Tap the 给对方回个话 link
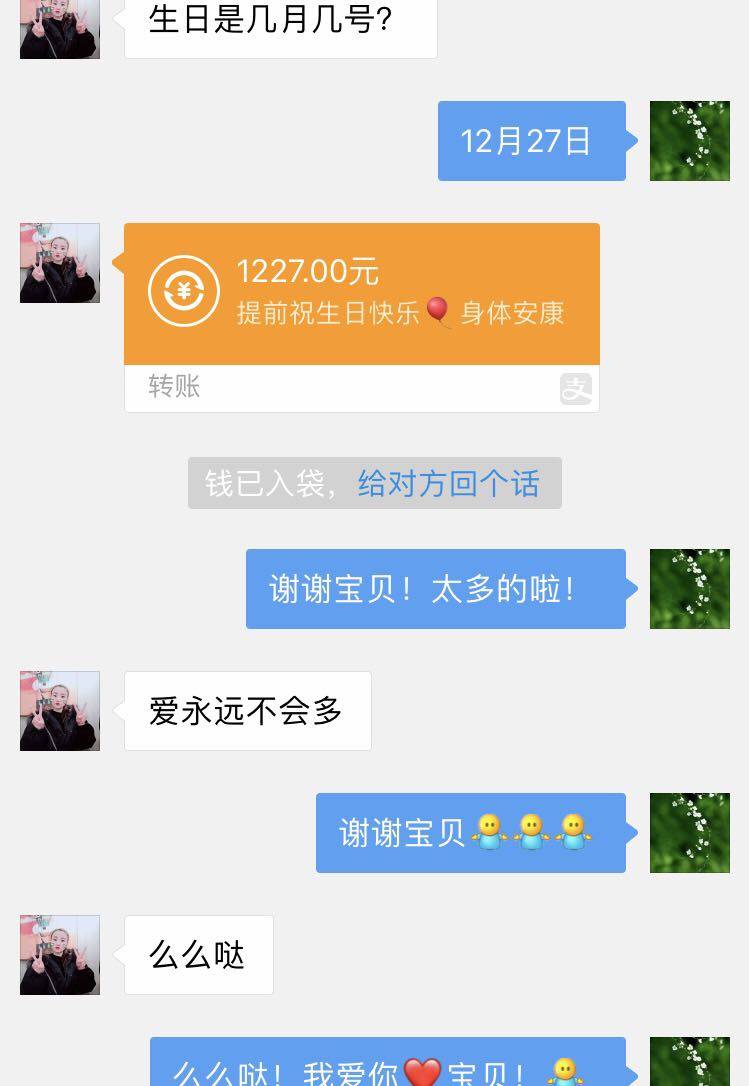Screen dimensions: 749x1086 coord(448,484)
